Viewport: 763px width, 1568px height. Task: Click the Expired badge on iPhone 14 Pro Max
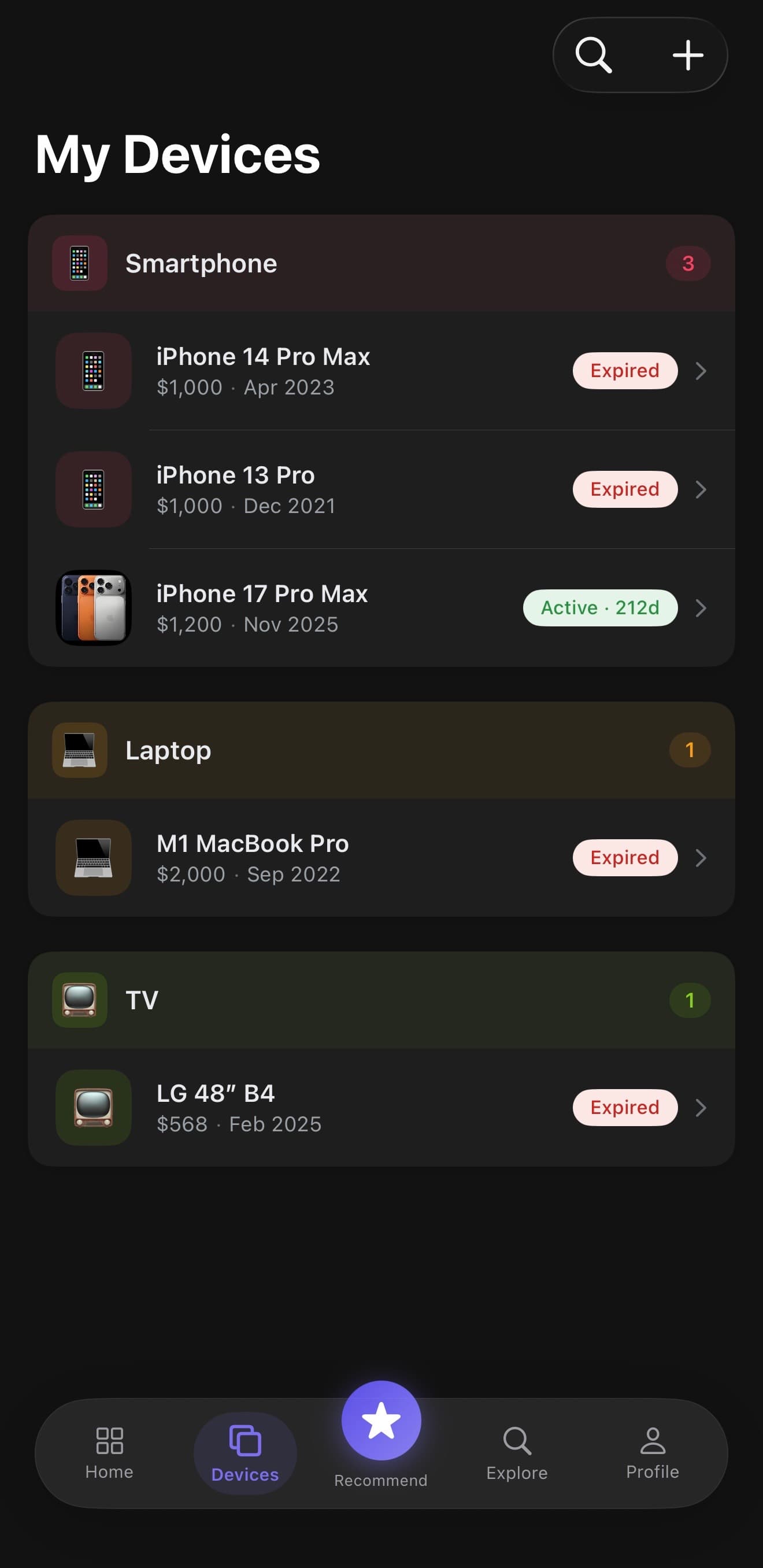click(x=624, y=371)
